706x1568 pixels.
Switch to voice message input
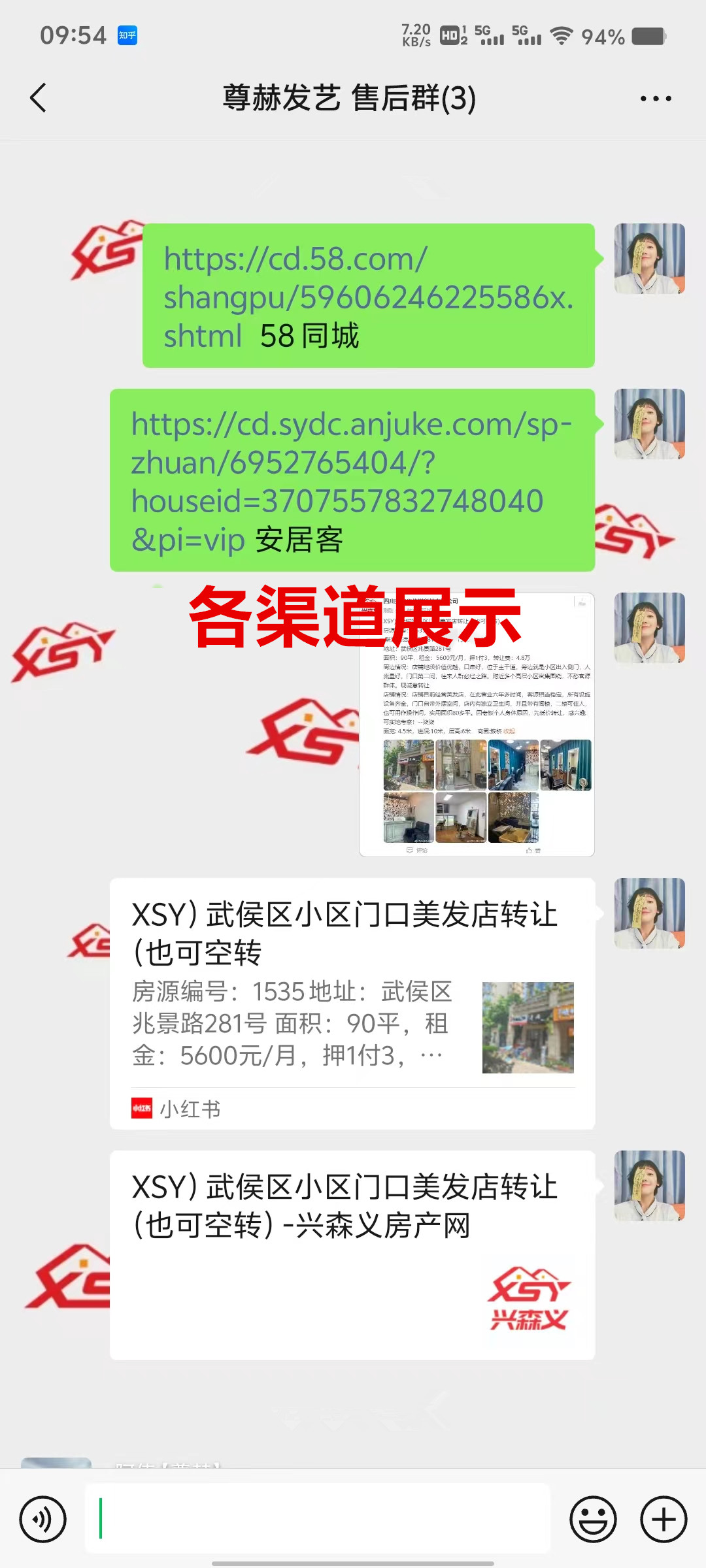(x=43, y=1519)
